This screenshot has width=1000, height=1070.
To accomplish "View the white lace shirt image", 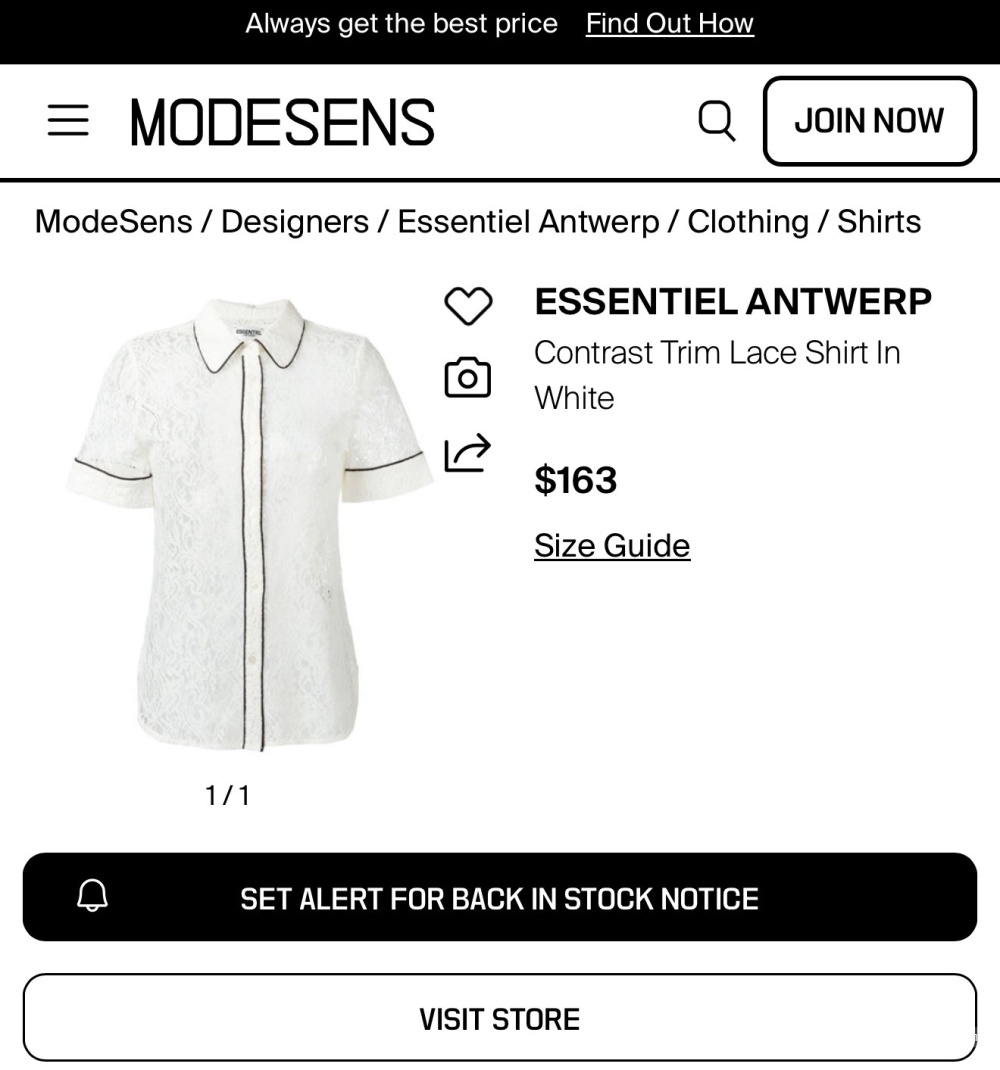I will [248, 525].
